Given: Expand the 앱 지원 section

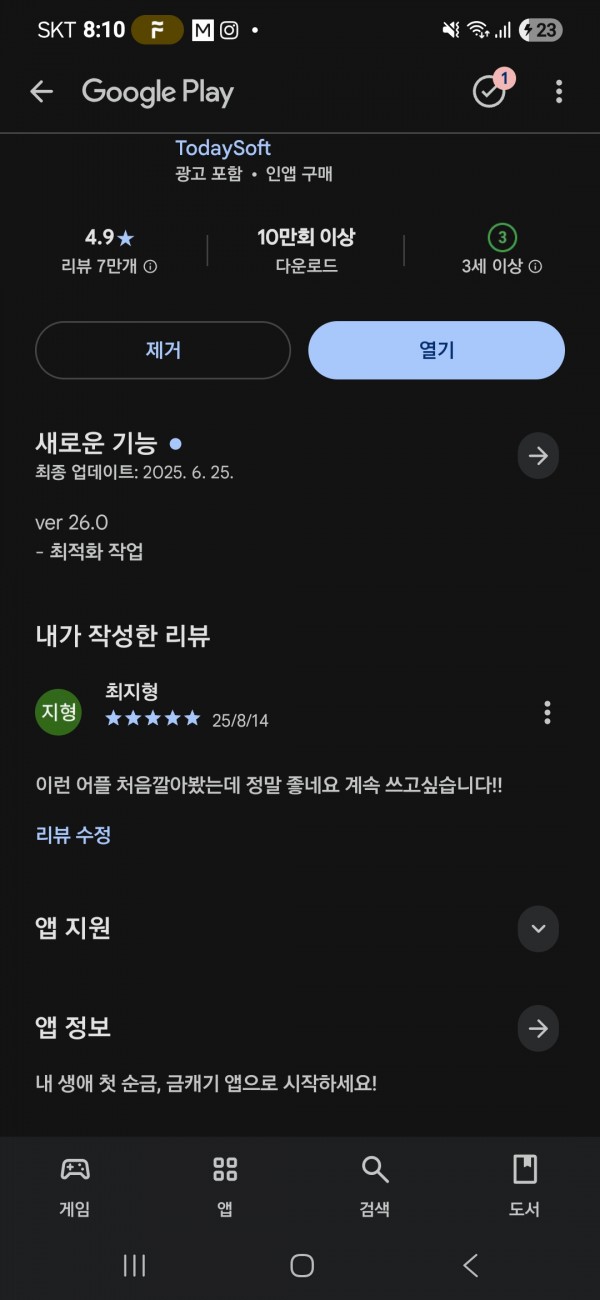Looking at the screenshot, I should tap(538, 928).
